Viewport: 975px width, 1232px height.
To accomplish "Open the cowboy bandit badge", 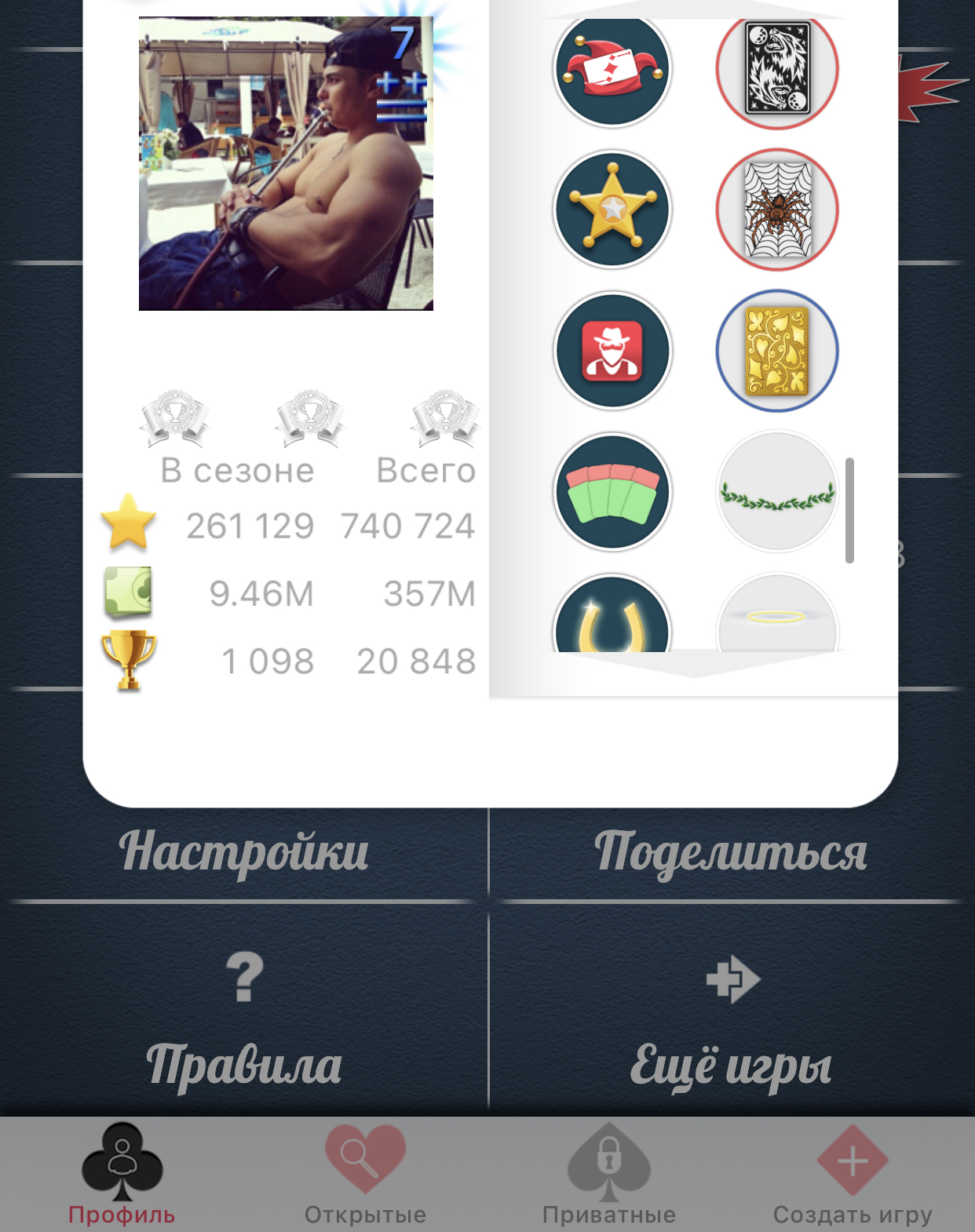I will tap(612, 351).
